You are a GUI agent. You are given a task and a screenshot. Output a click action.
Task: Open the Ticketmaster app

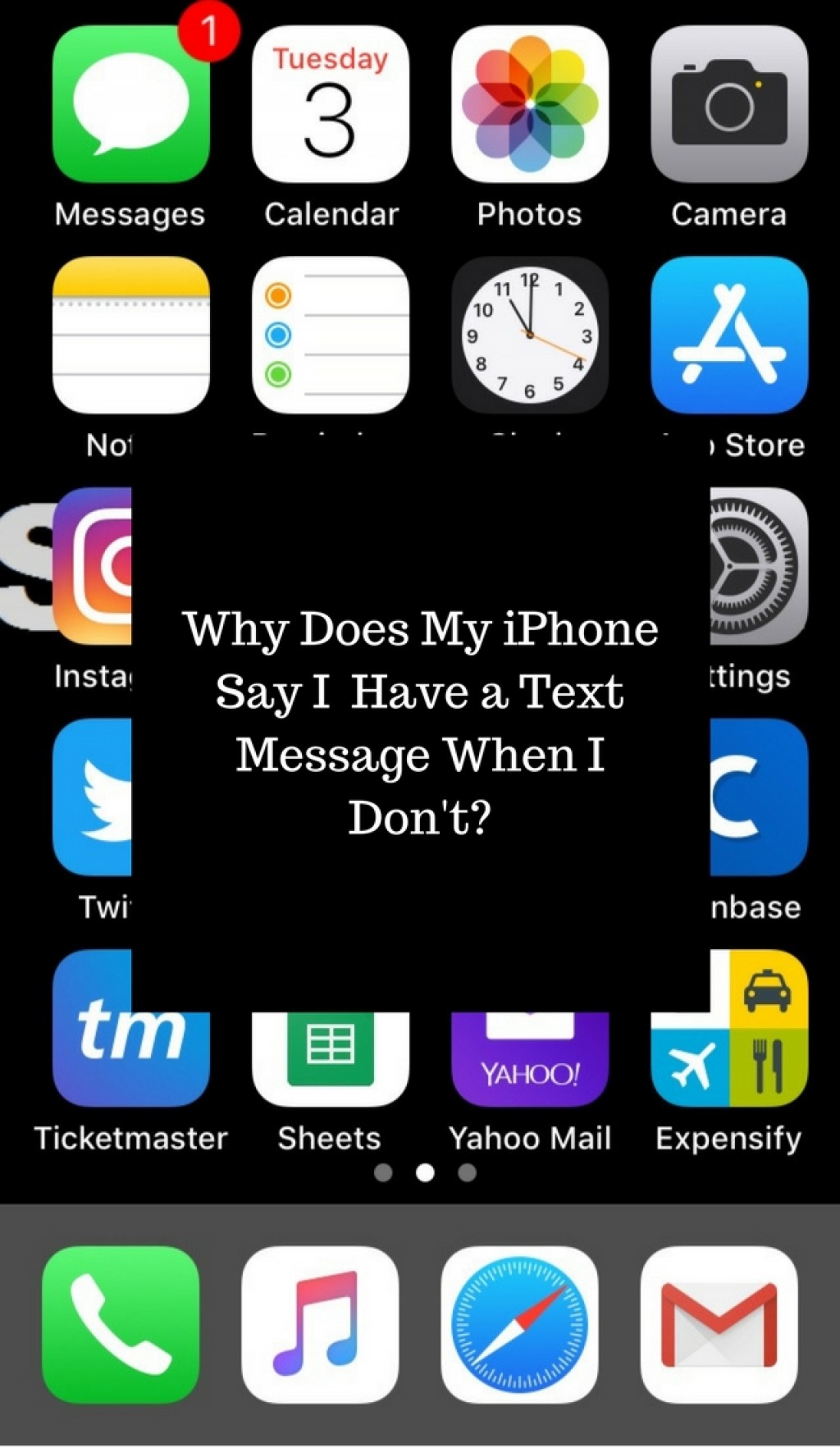130,1030
